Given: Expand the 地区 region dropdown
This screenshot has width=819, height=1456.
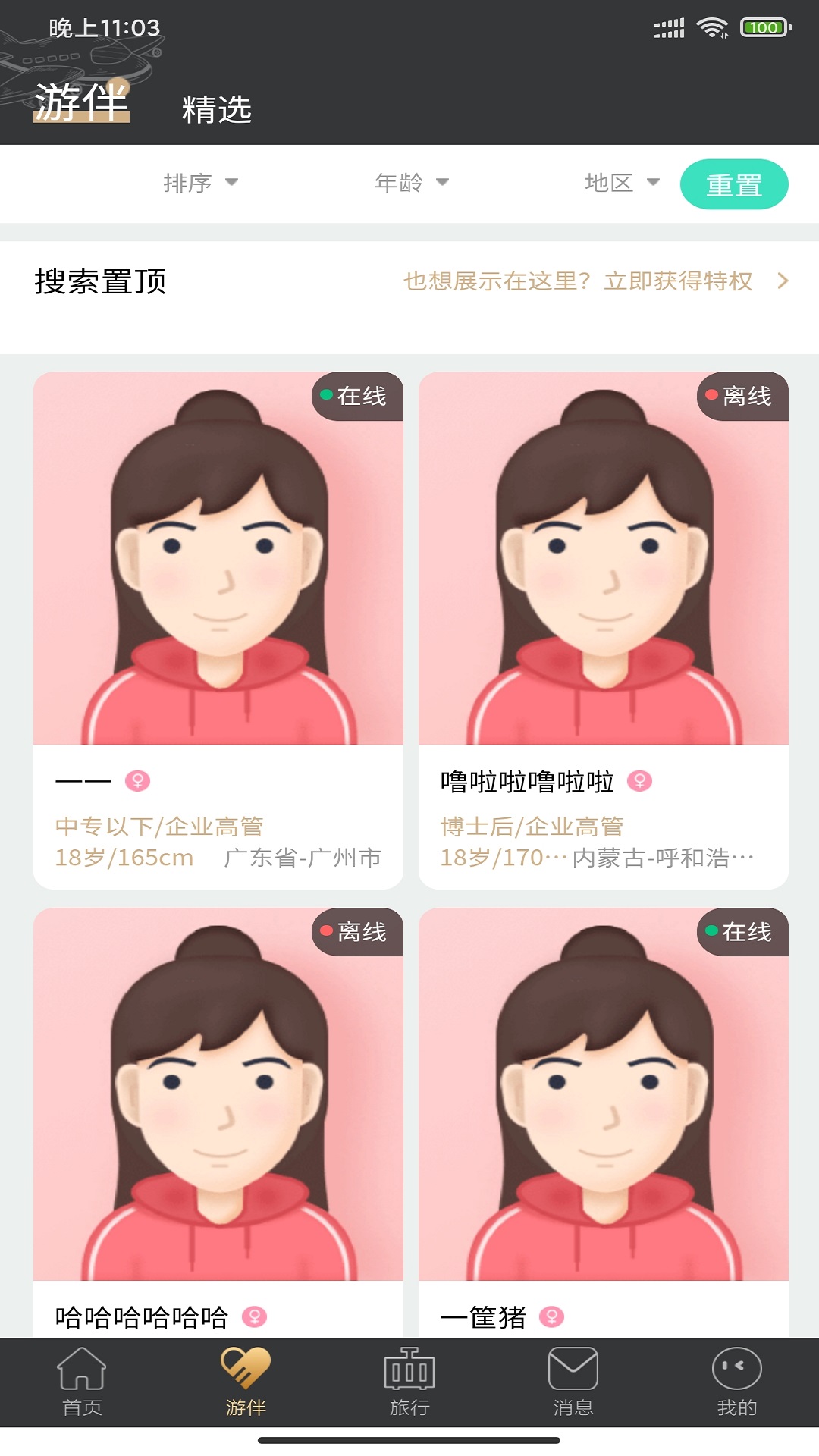Looking at the screenshot, I should (620, 183).
